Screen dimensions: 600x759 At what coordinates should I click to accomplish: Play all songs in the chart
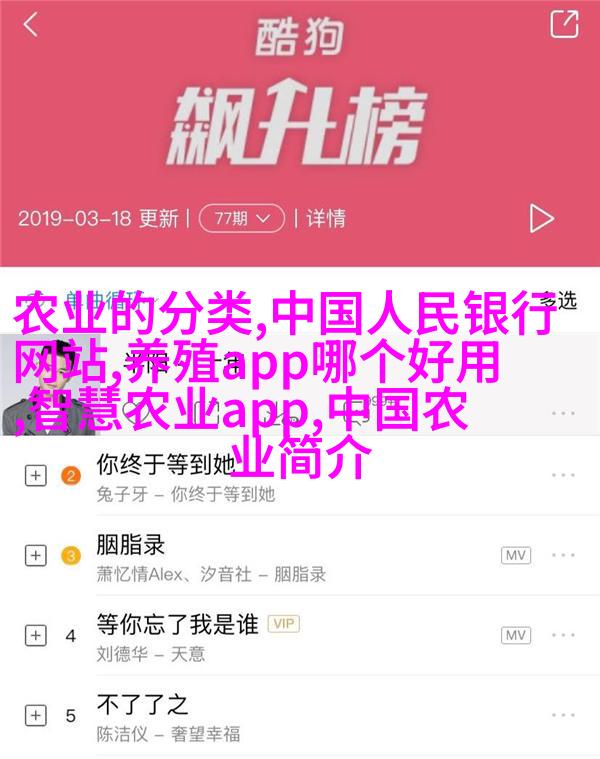[x=541, y=218]
